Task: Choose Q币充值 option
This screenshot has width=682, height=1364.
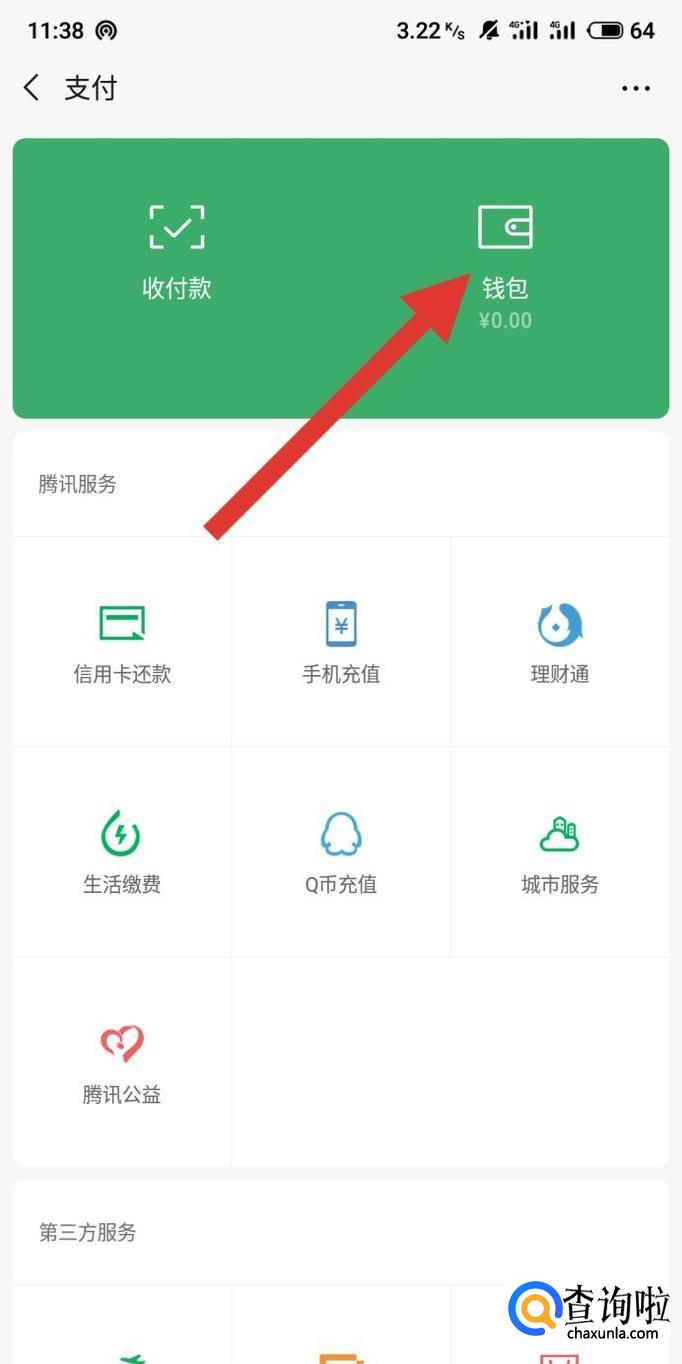Action: (x=341, y=852)
